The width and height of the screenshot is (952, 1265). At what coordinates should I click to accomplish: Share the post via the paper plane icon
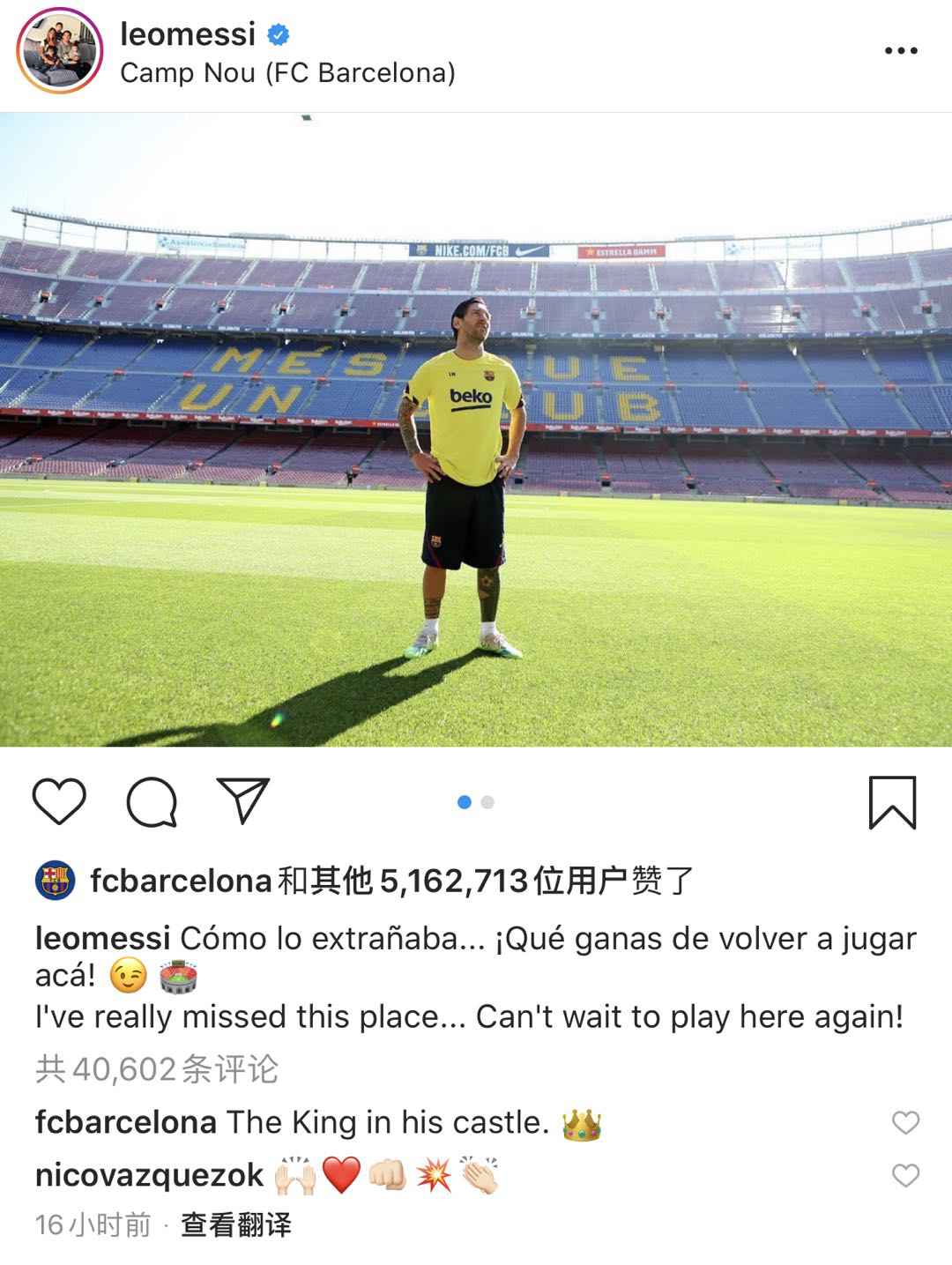pyautogui.click(x=244, y=800)
